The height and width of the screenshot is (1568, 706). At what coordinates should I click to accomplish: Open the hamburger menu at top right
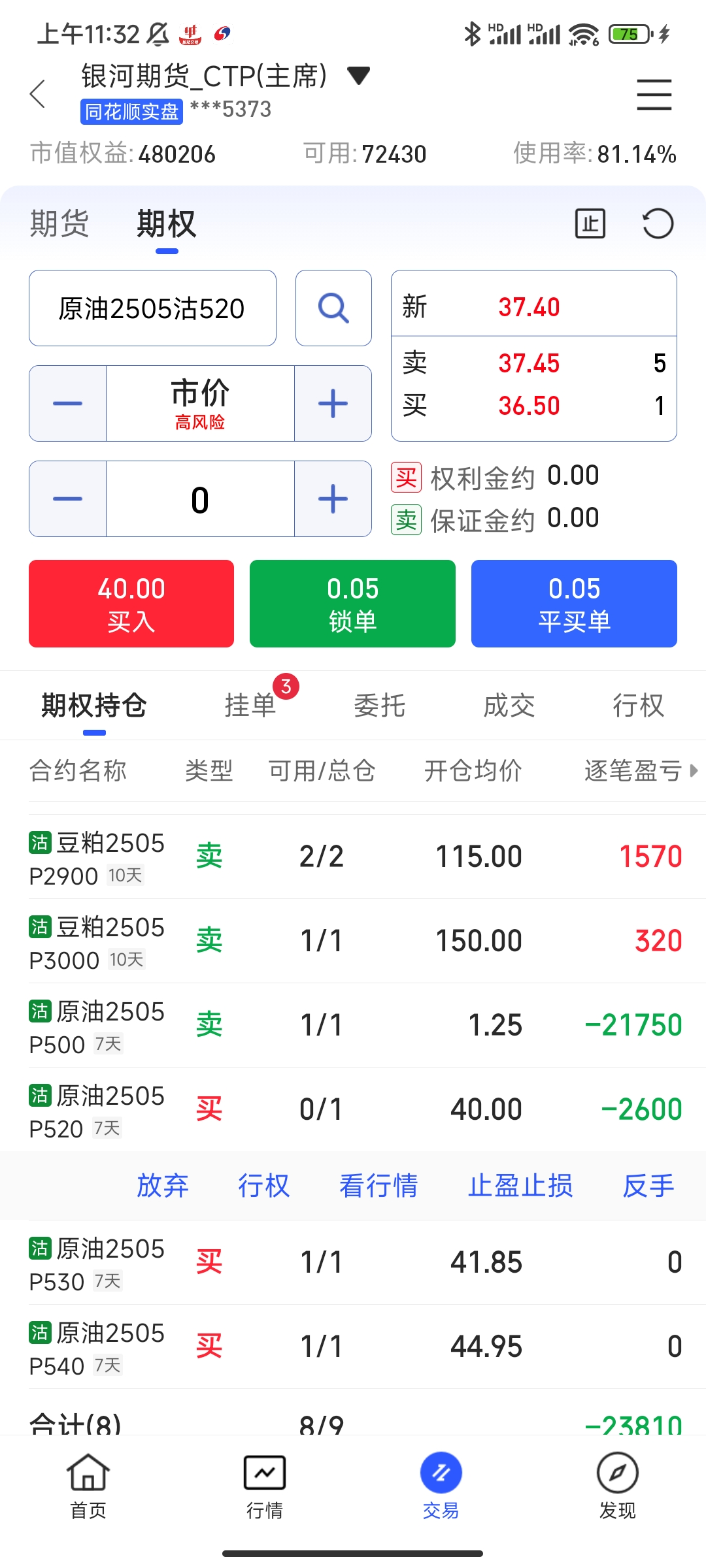(x=654, y=95)
